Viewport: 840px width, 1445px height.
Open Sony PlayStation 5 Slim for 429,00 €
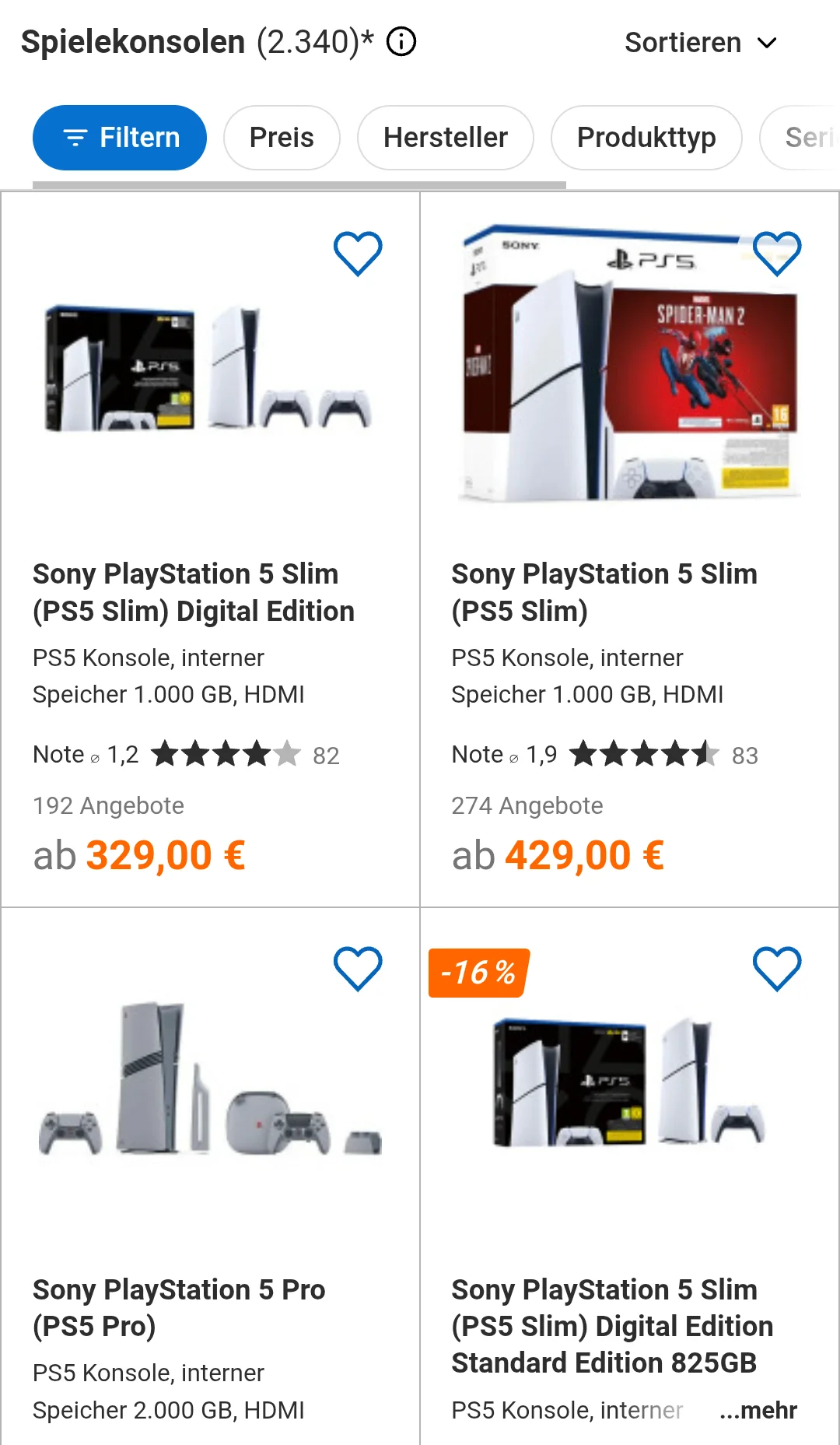(604, 592)
